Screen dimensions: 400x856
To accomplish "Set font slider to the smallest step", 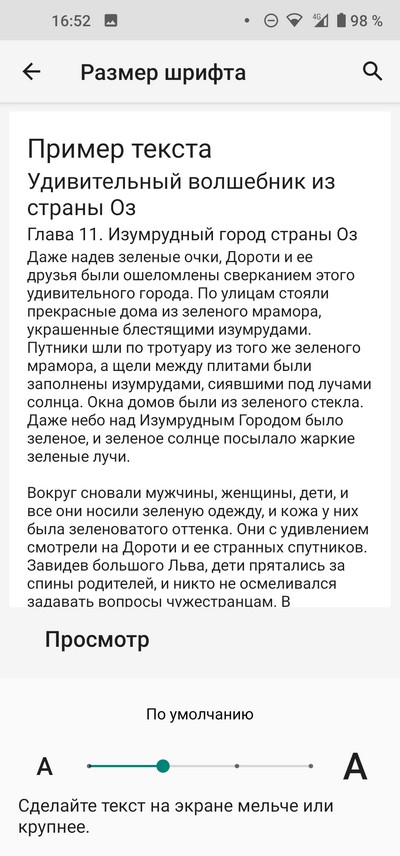I will [x=89, y=766].
